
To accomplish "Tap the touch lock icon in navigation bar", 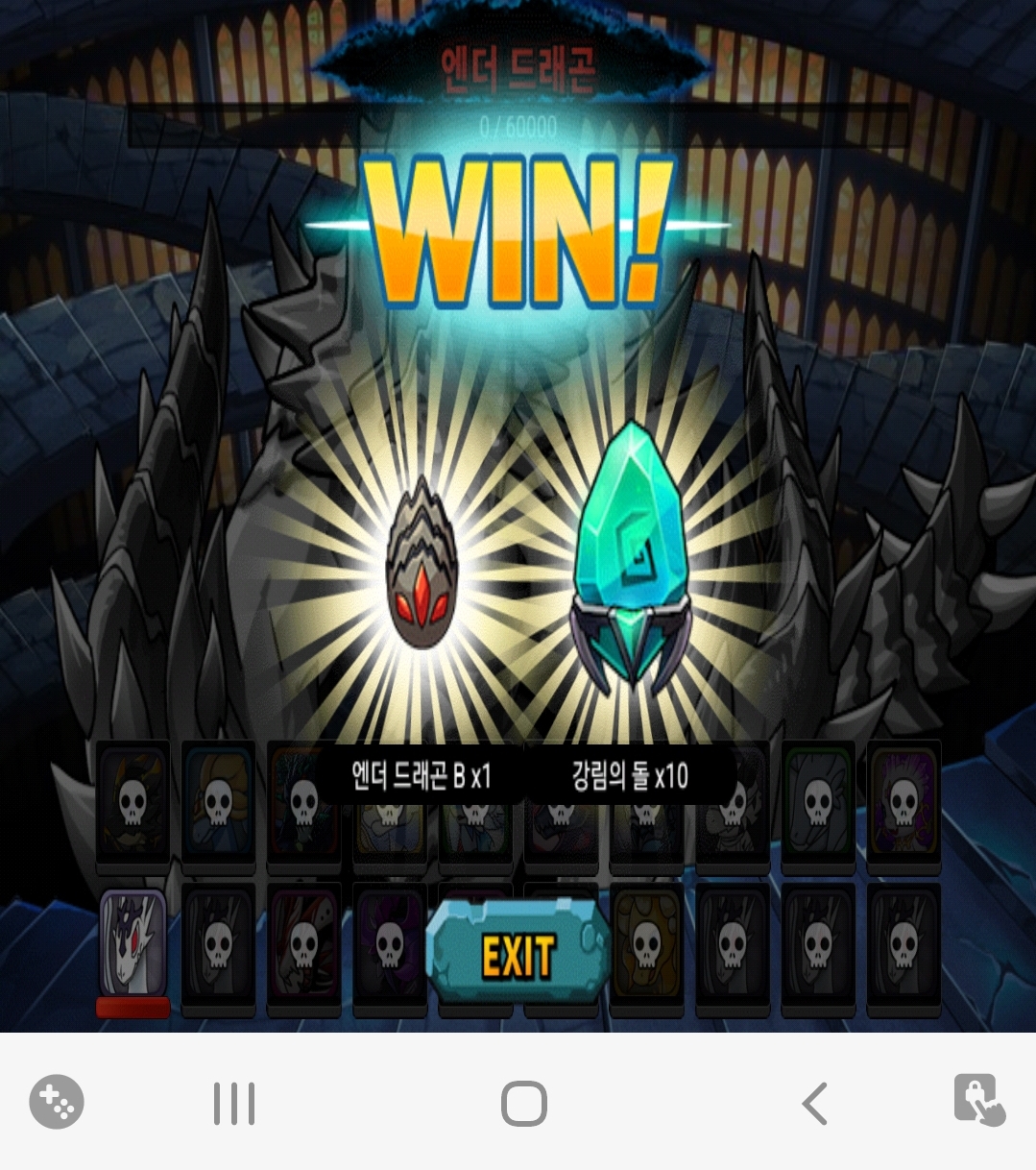I will [x=978, y=1100].
